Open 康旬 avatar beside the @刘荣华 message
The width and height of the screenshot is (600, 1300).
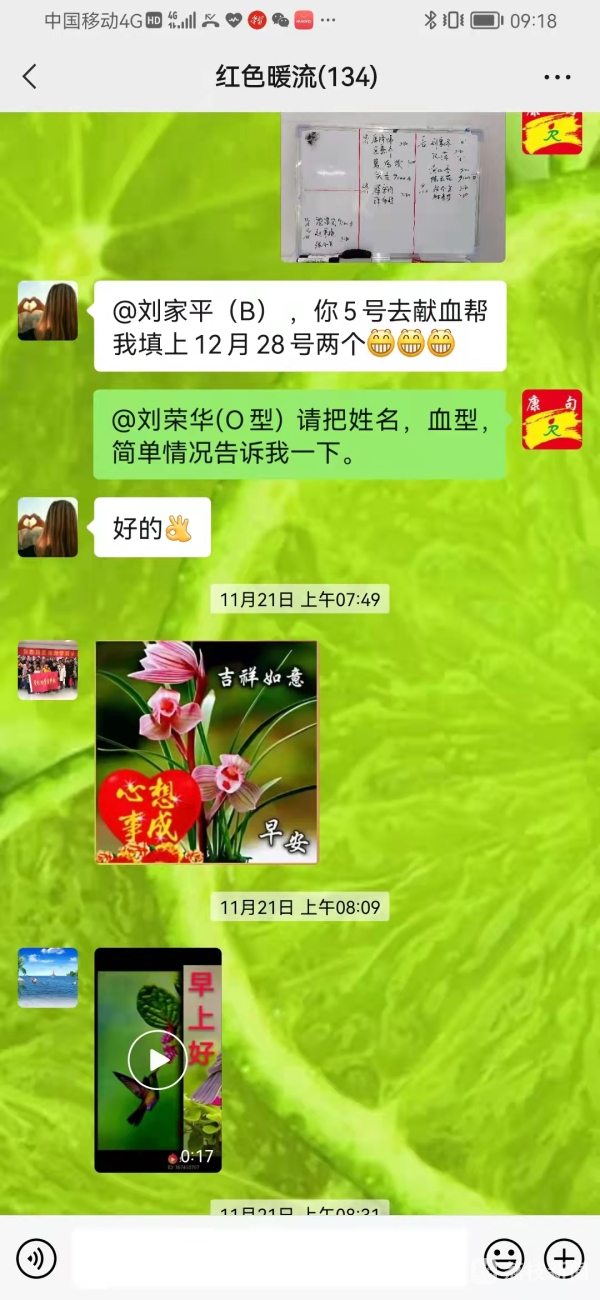pos(552,419)
